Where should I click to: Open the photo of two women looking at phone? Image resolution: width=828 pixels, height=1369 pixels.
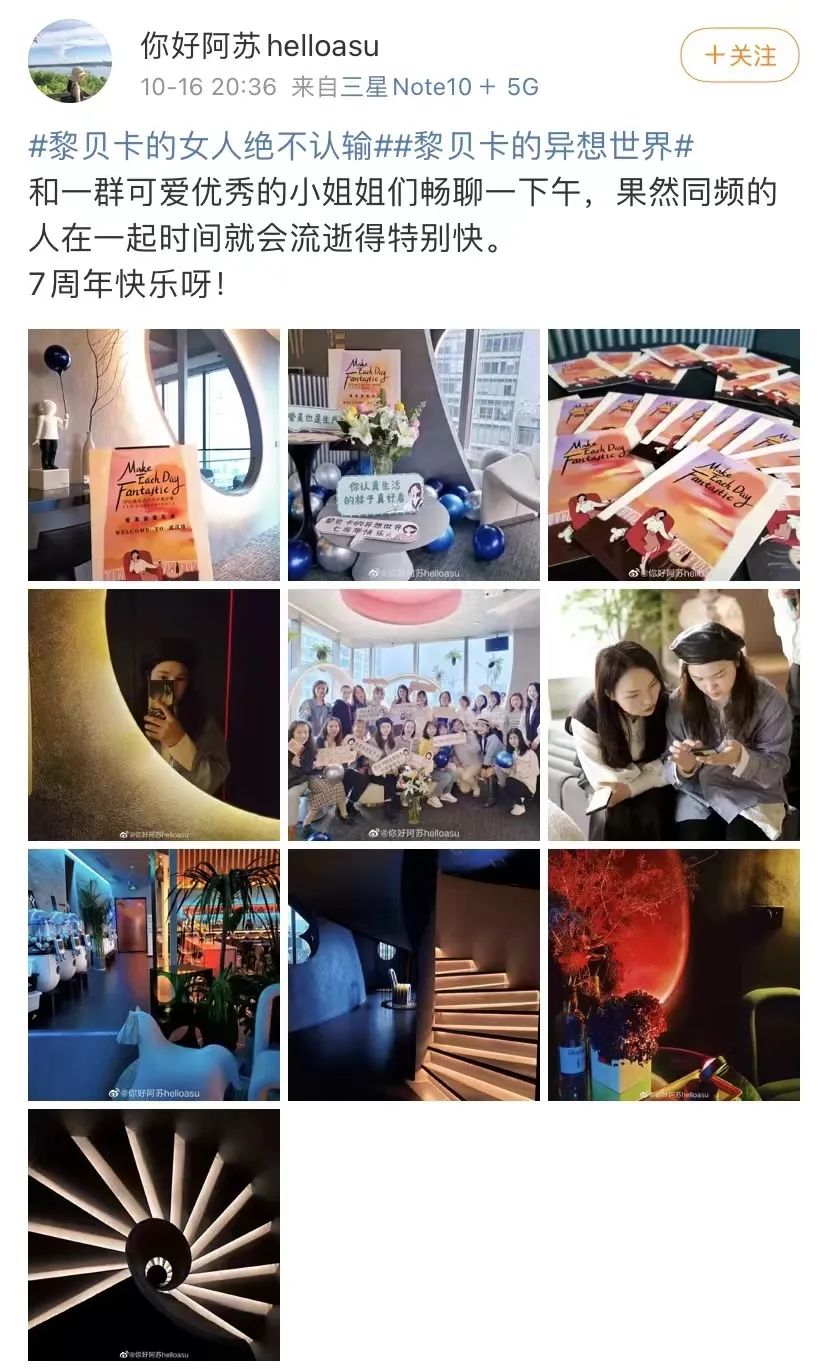tap(673, 714)
